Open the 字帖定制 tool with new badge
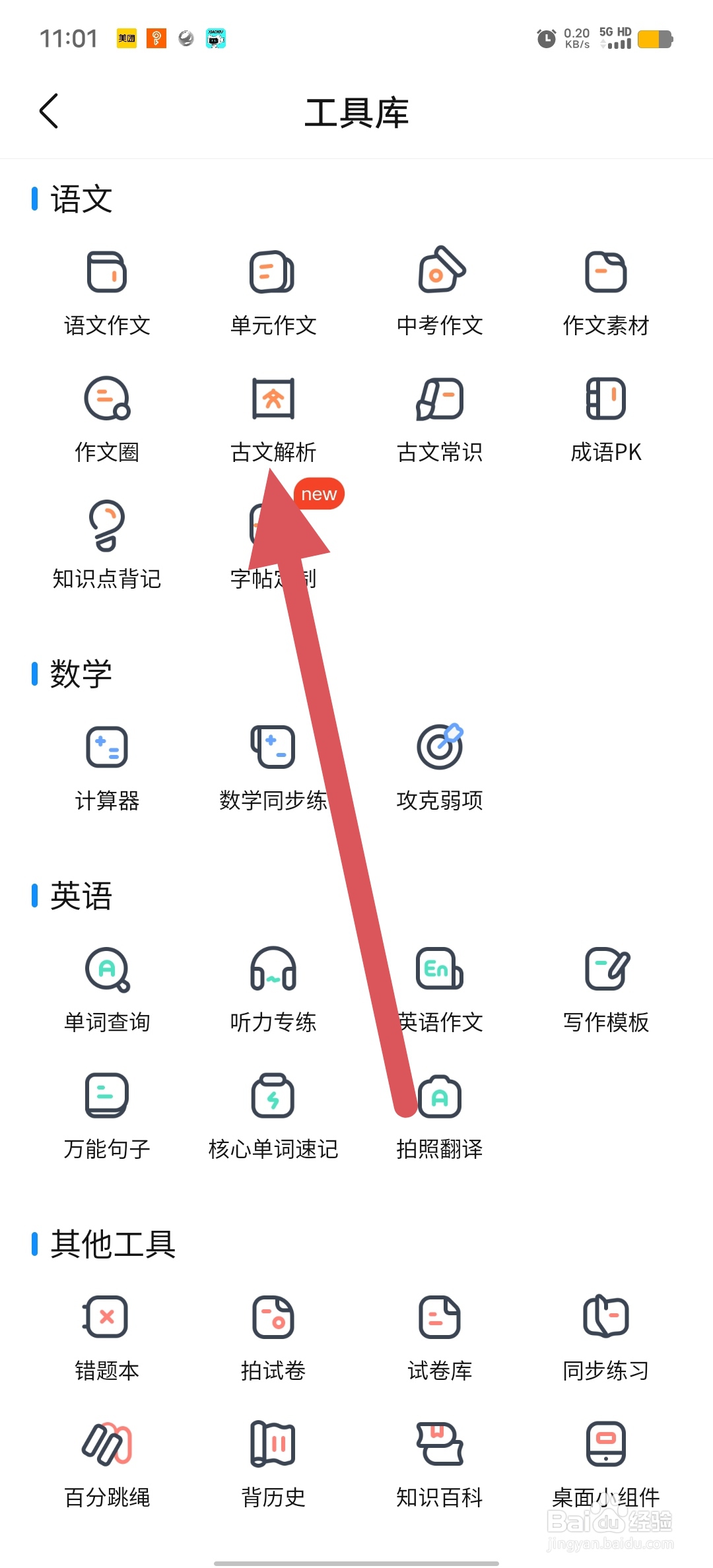The width and height of the screenshot is (713, 1568). point(273,541)
